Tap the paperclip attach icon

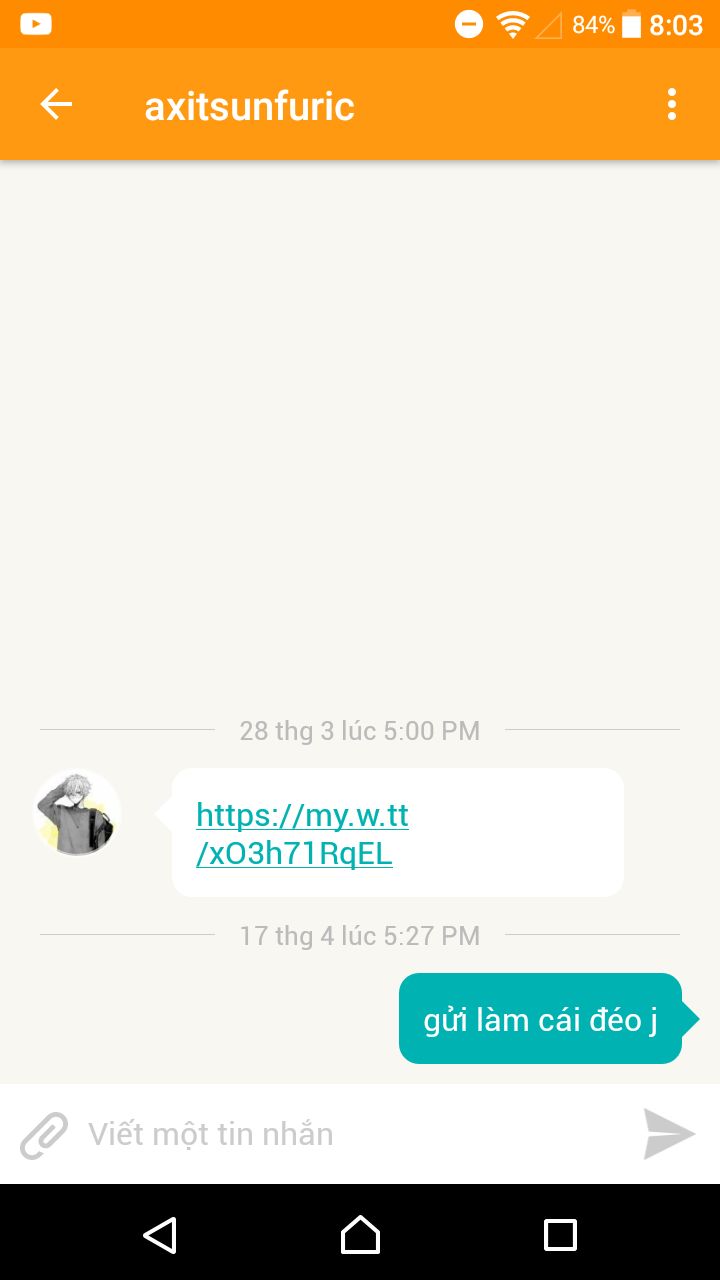click(x=44, y=1135)
